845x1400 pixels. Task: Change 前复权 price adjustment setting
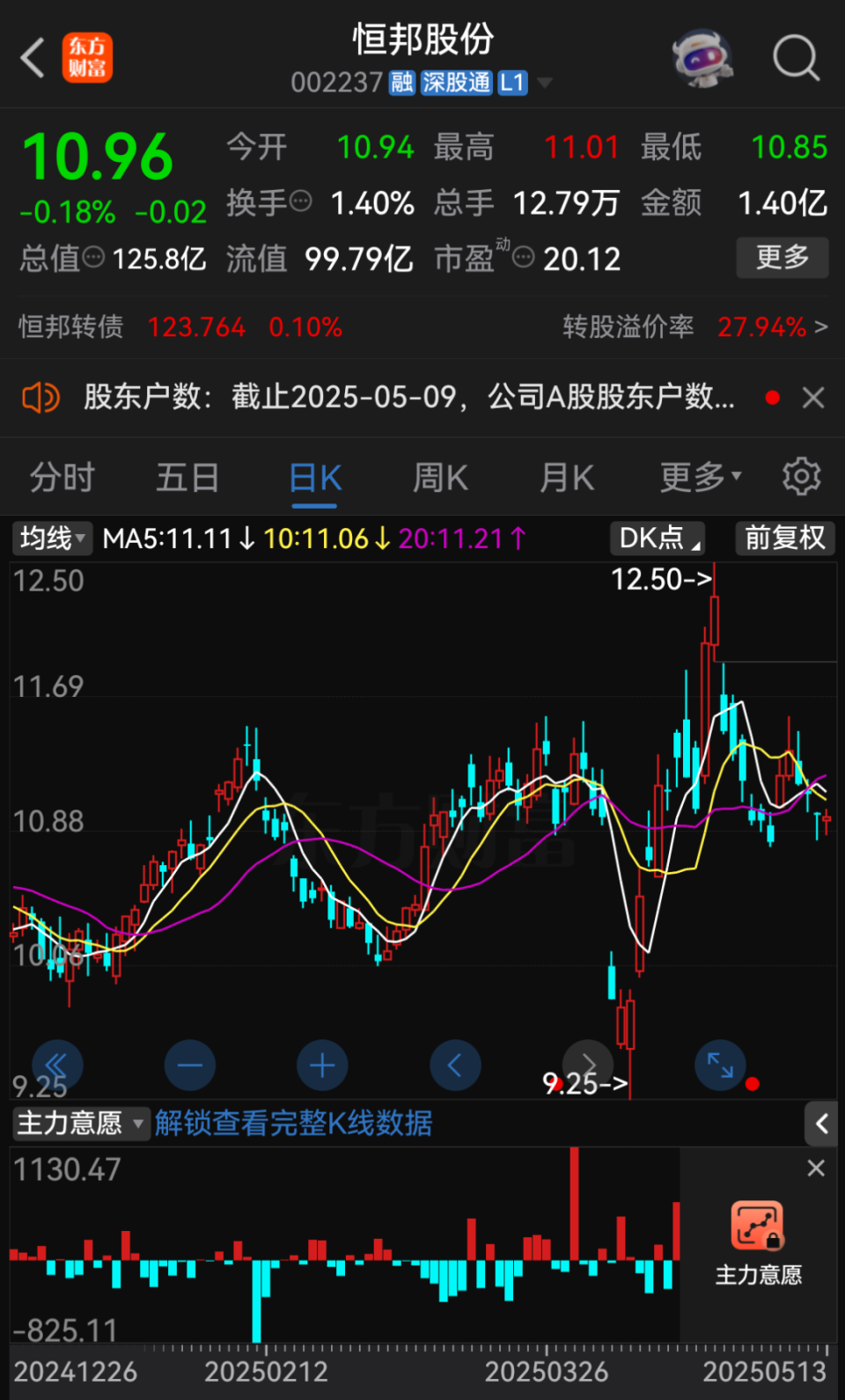coord(784,538)
